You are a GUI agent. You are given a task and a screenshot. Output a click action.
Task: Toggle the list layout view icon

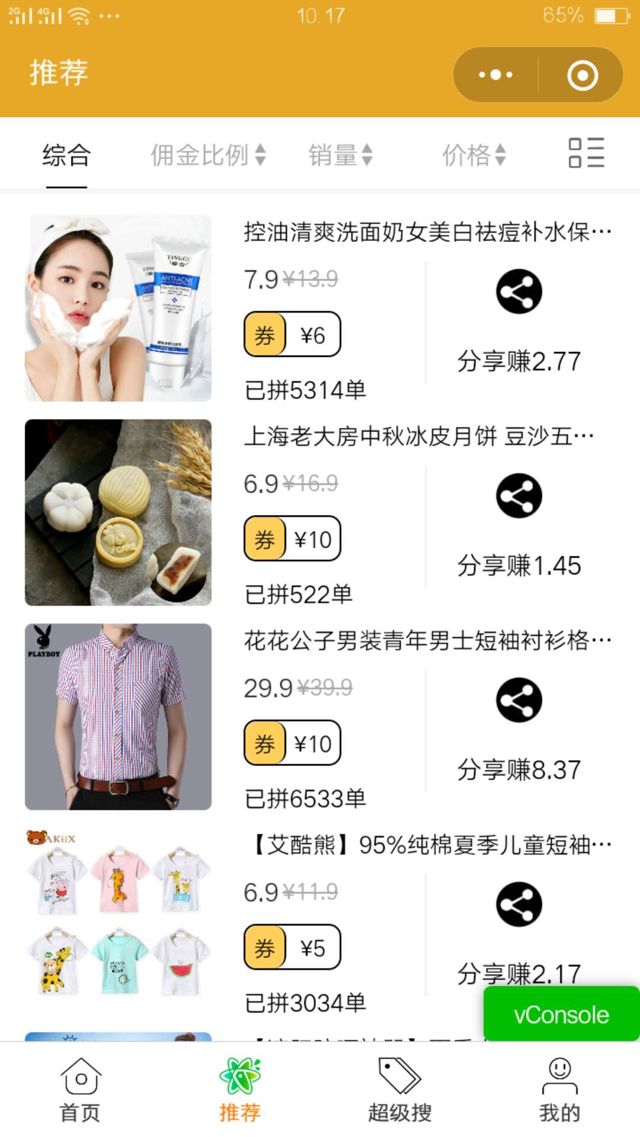(x=586, y=153)
